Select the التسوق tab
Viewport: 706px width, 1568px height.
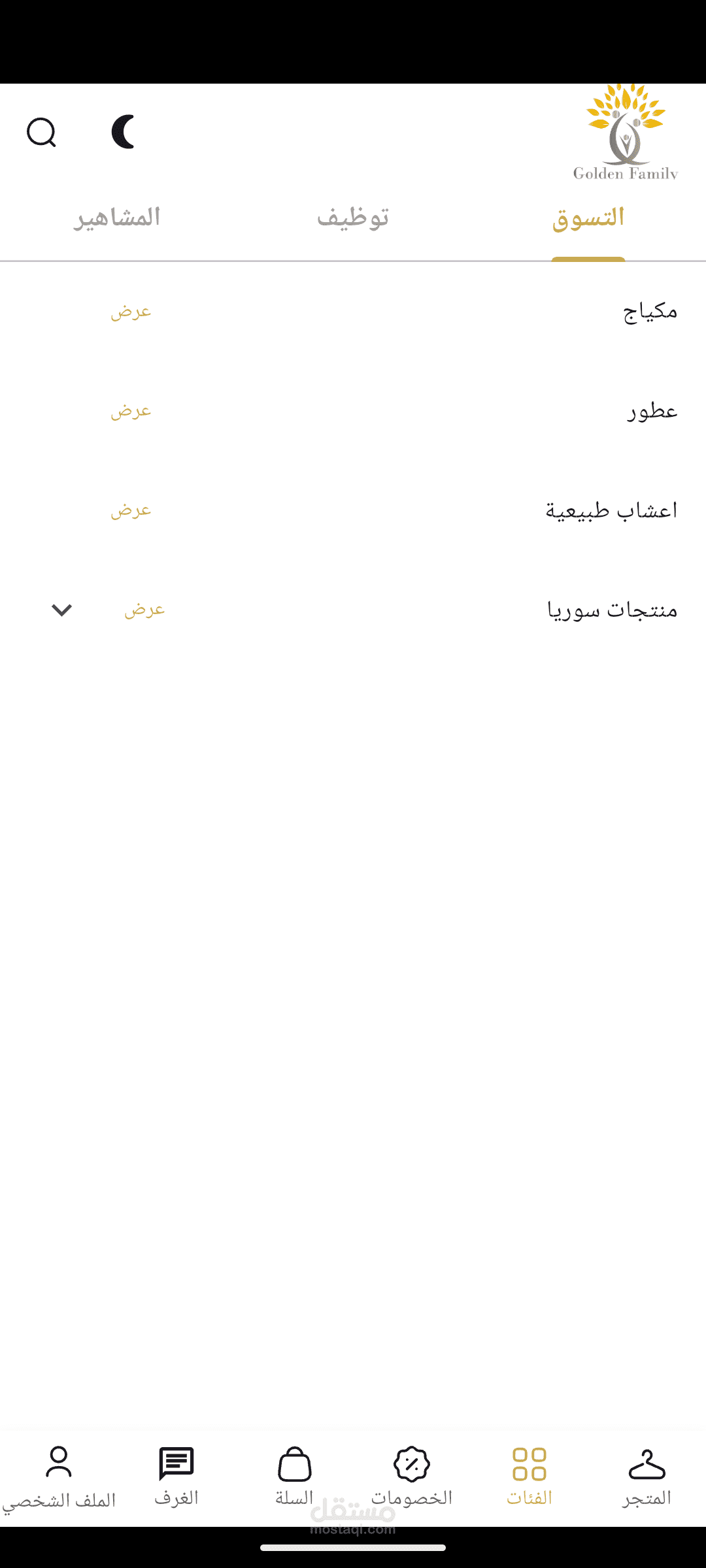(588, 218)
